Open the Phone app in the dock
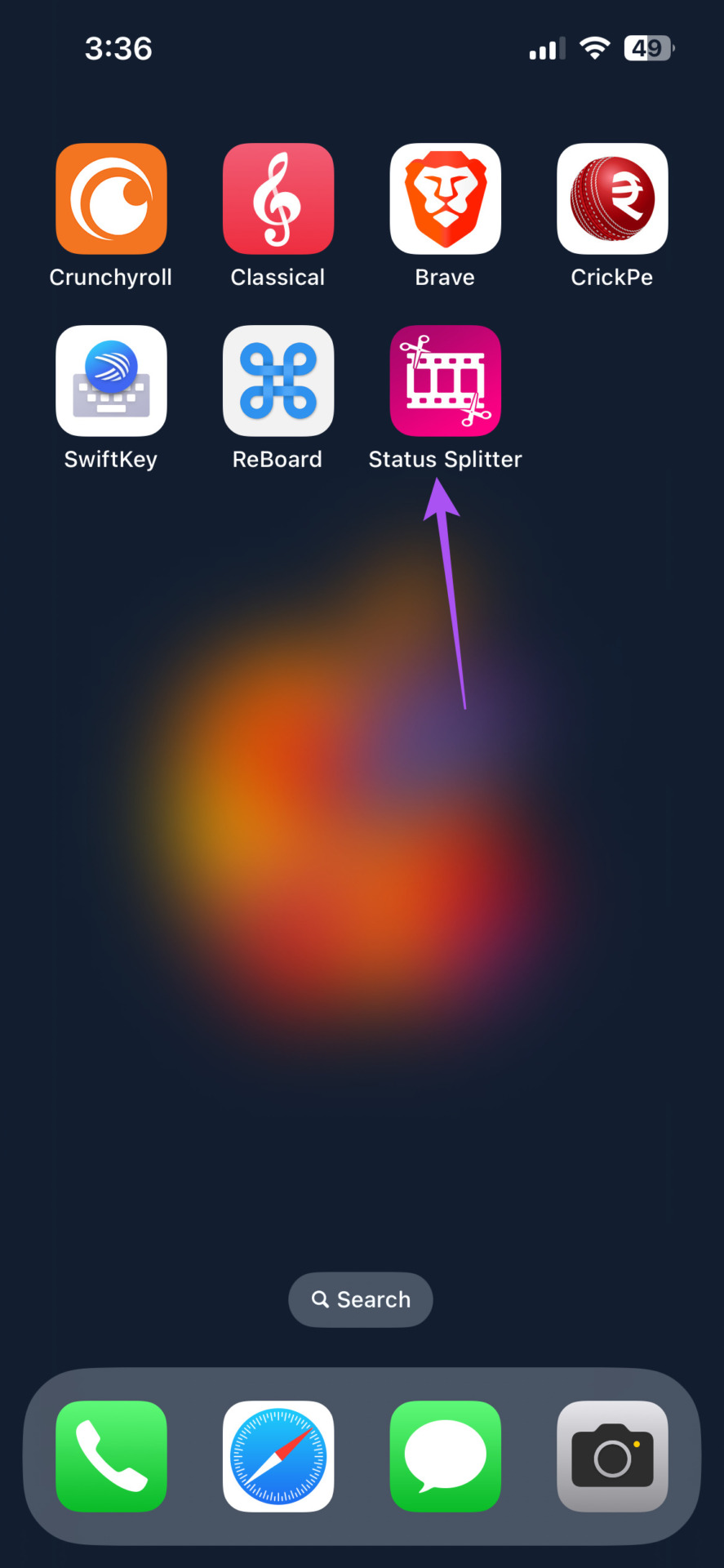The height and width of the screenshot is (1568, 724). [111, 1456]
